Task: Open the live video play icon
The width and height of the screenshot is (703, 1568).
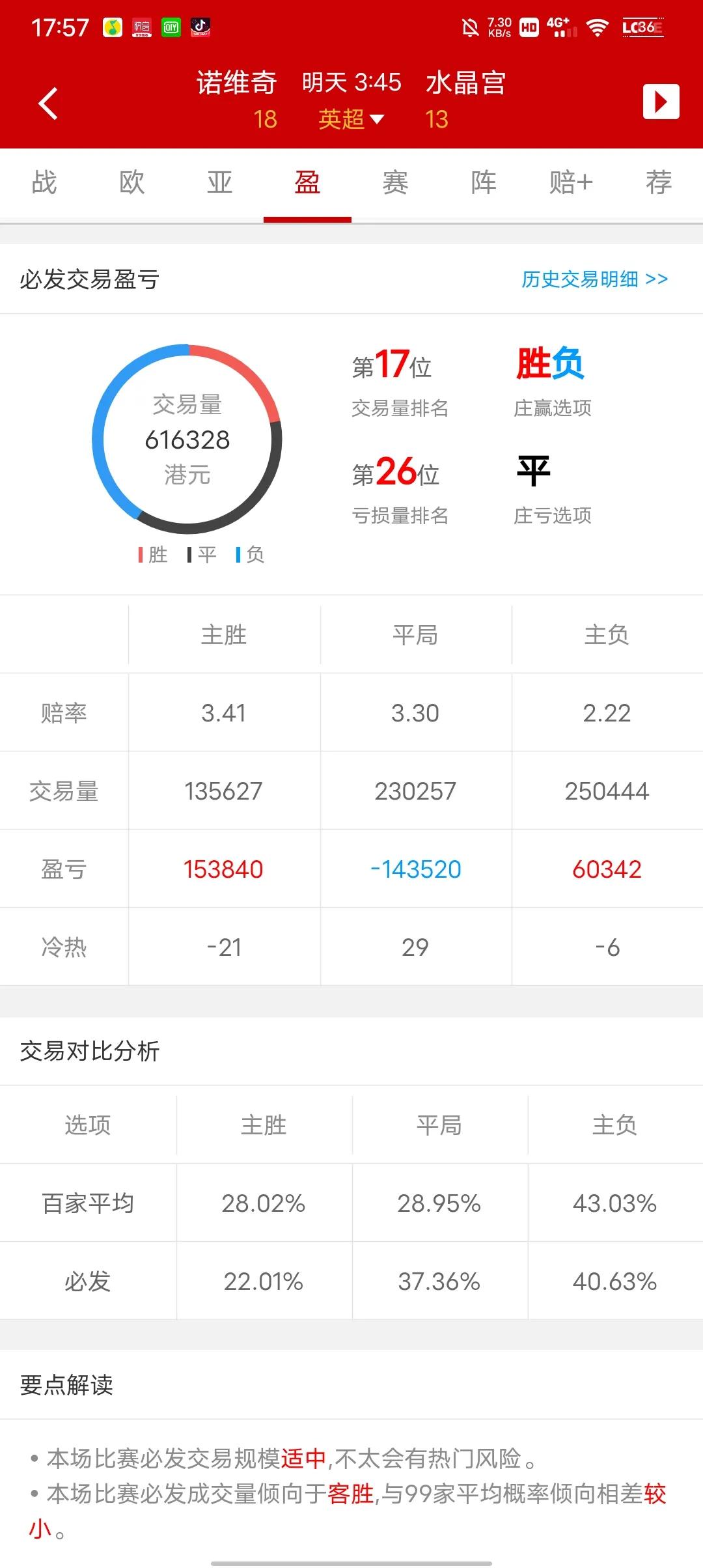Action: [x=661, y=102]
